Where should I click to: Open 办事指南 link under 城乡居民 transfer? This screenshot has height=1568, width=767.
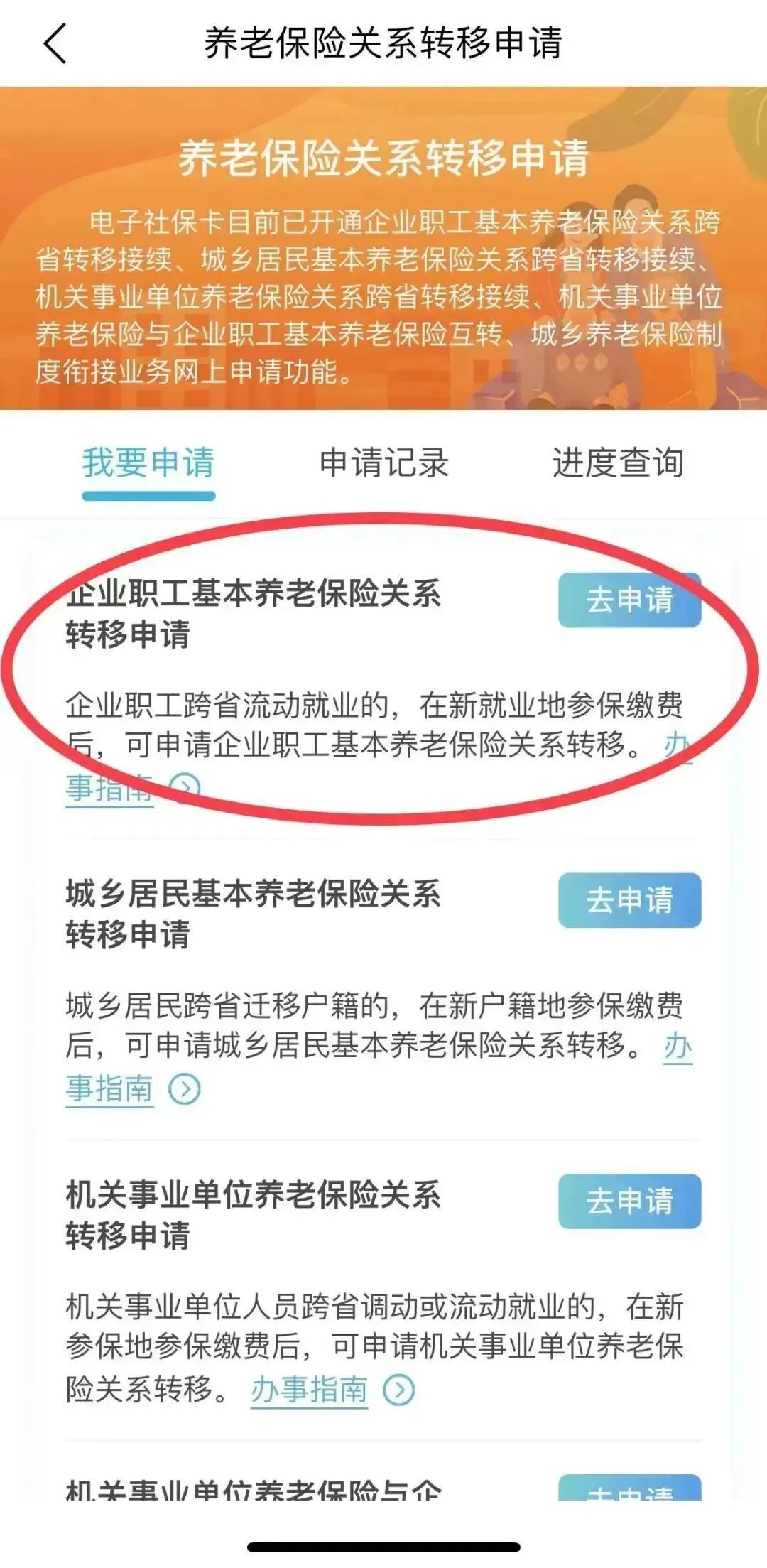pyautogui.click(x=111, y=1088)
